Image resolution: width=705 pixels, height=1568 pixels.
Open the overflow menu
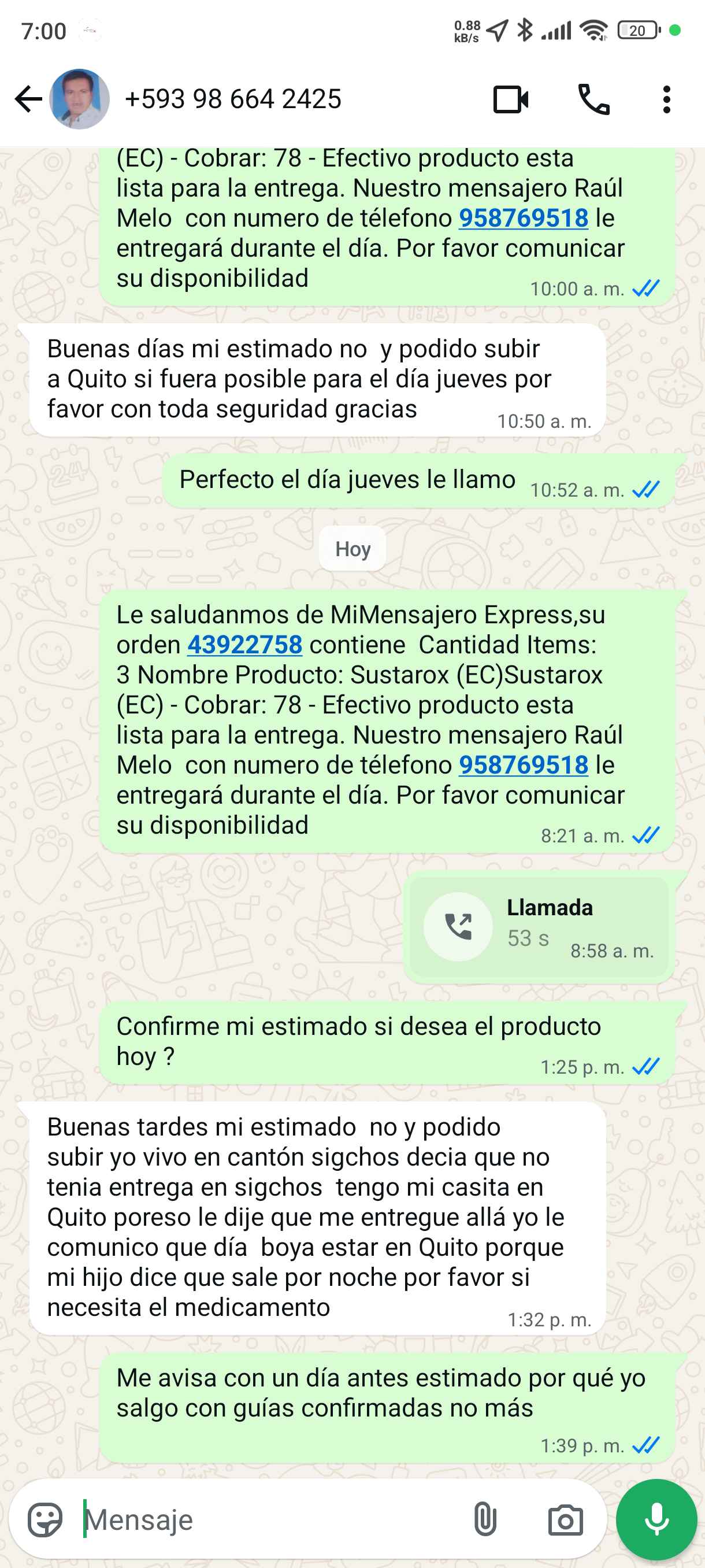[x=667, y=100]
